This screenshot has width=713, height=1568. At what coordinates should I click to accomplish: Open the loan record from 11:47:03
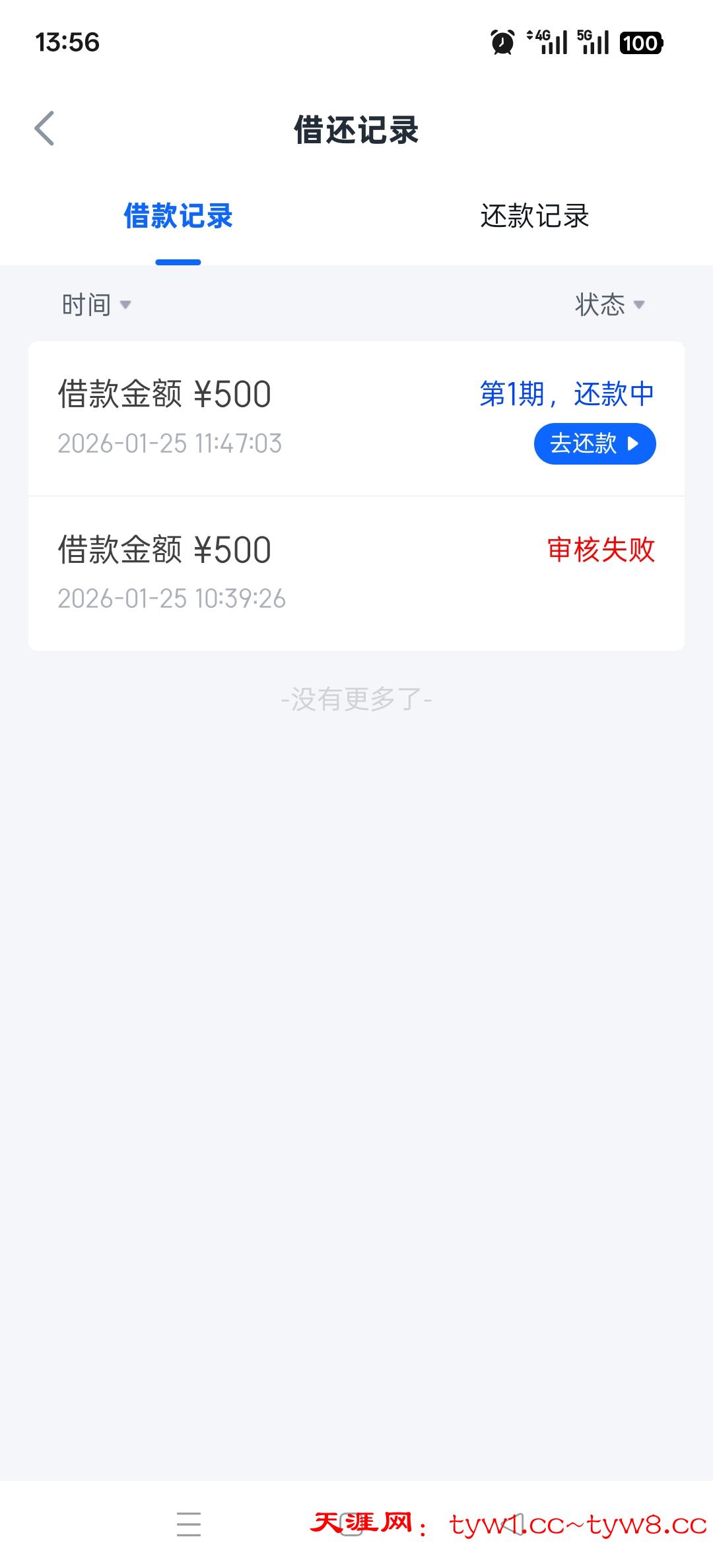pos(264,417)
